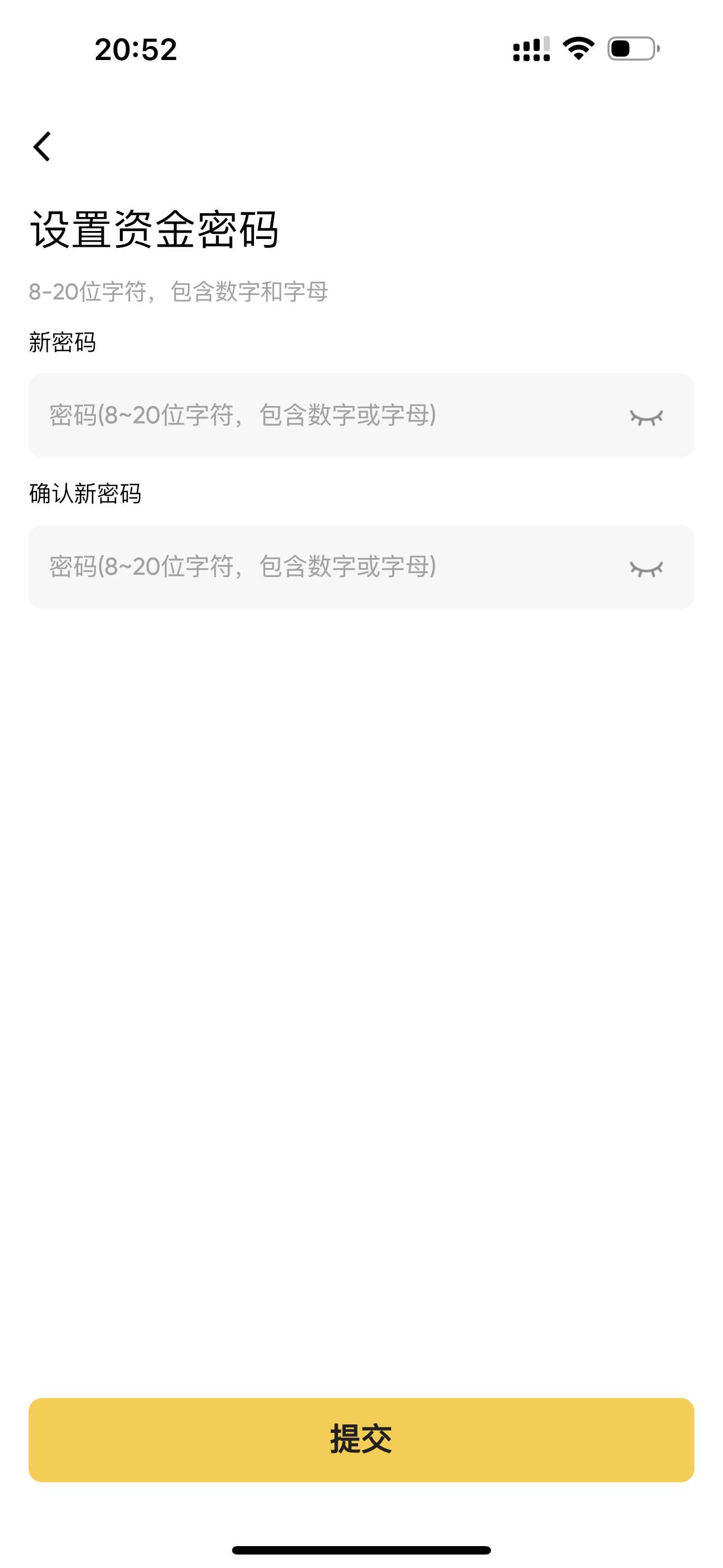Tap the 新密码 password input field
The image size is (723, 1568).
361,416
